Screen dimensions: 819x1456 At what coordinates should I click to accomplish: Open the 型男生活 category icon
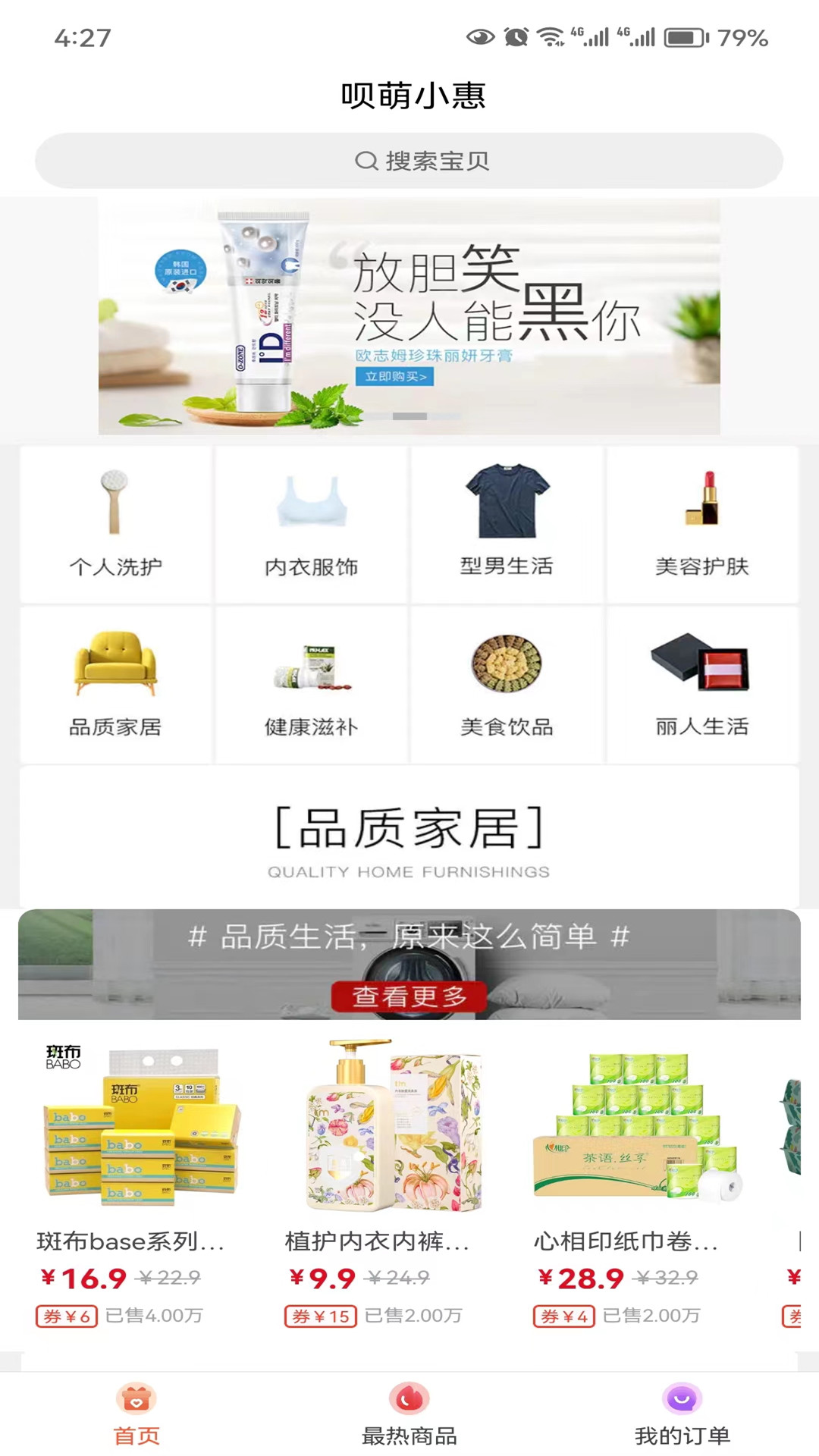pos(507,523)
